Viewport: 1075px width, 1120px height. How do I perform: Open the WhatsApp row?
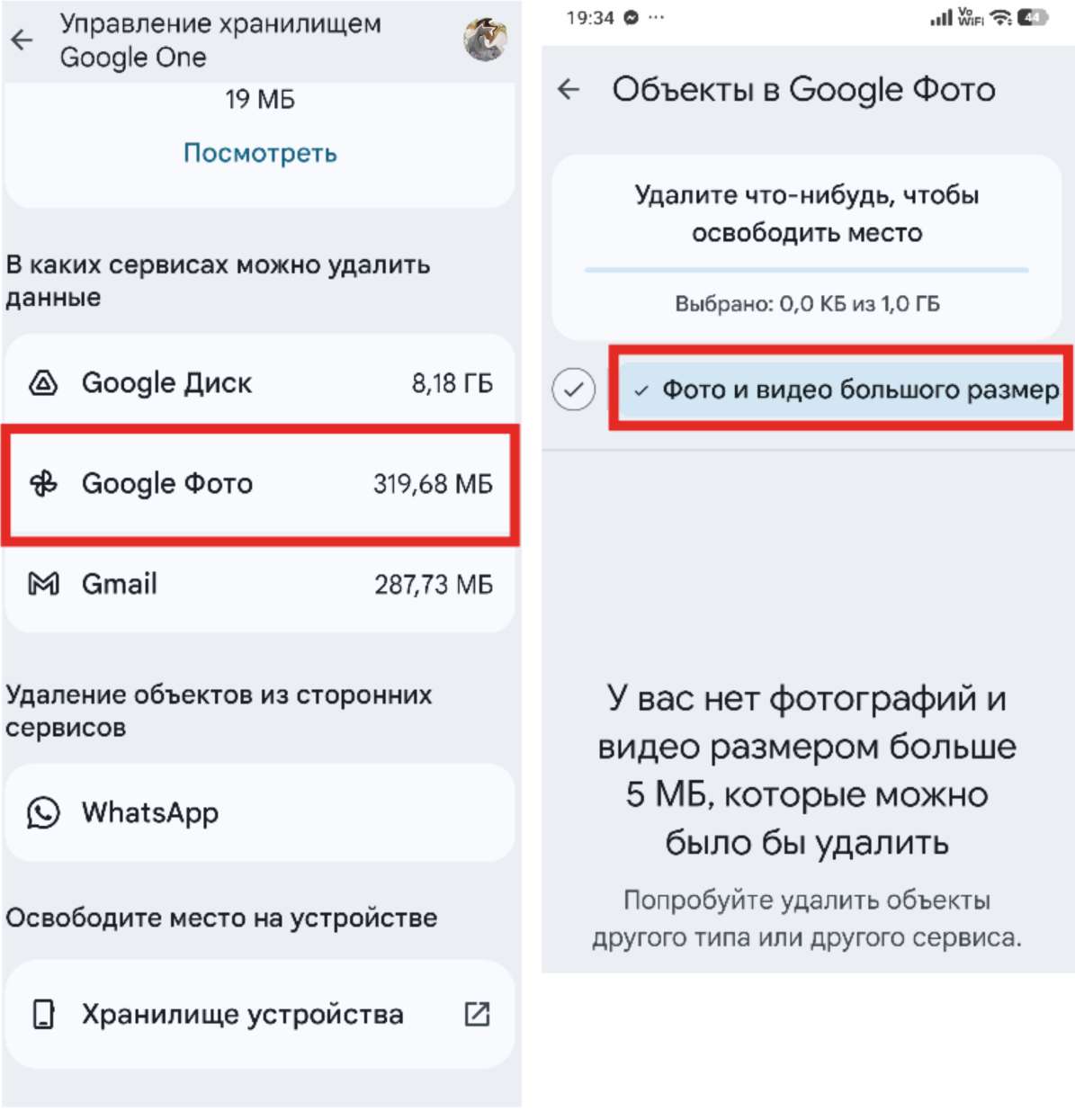coord(260,812)
